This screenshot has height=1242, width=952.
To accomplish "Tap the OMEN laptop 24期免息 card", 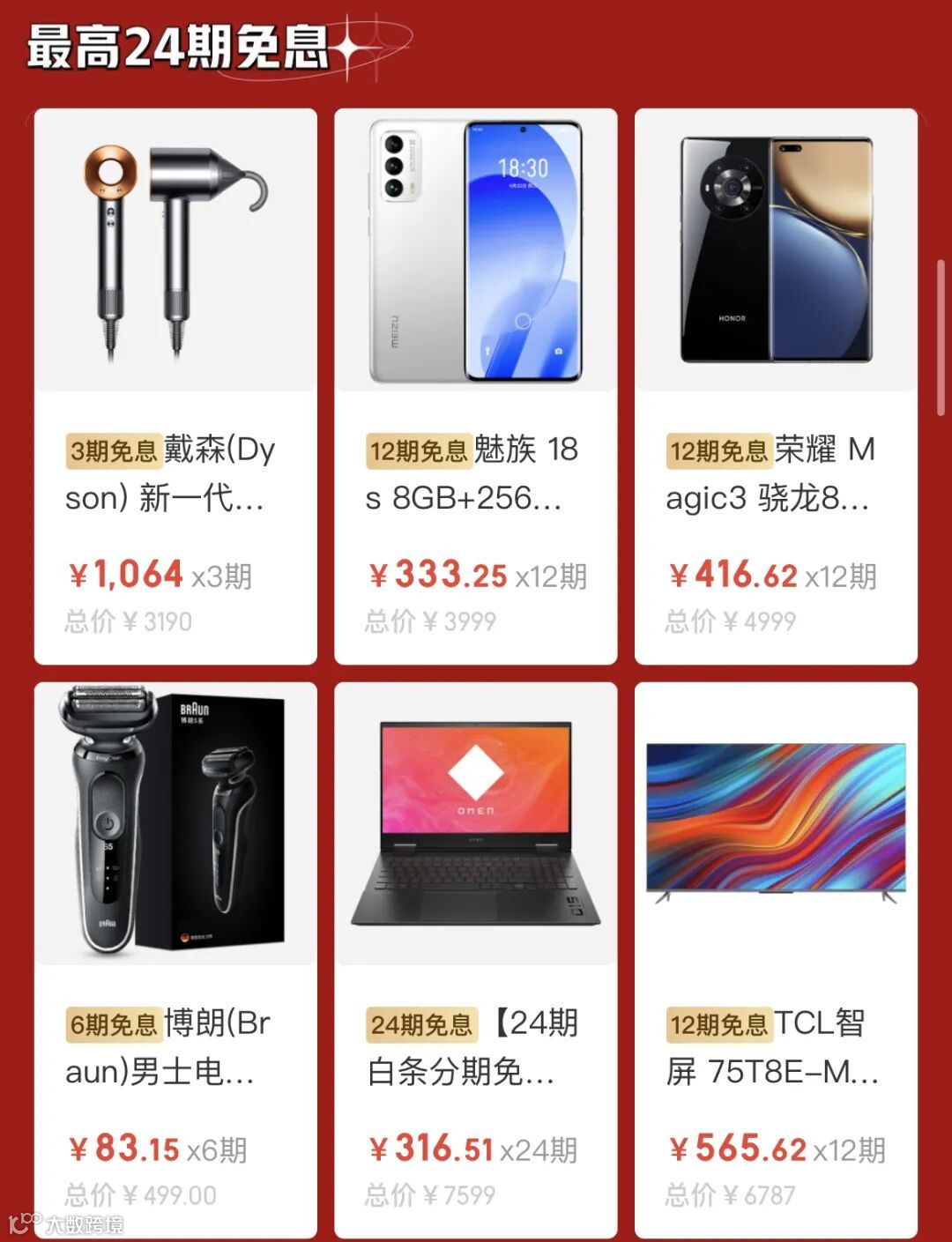I will pos(475,959).
